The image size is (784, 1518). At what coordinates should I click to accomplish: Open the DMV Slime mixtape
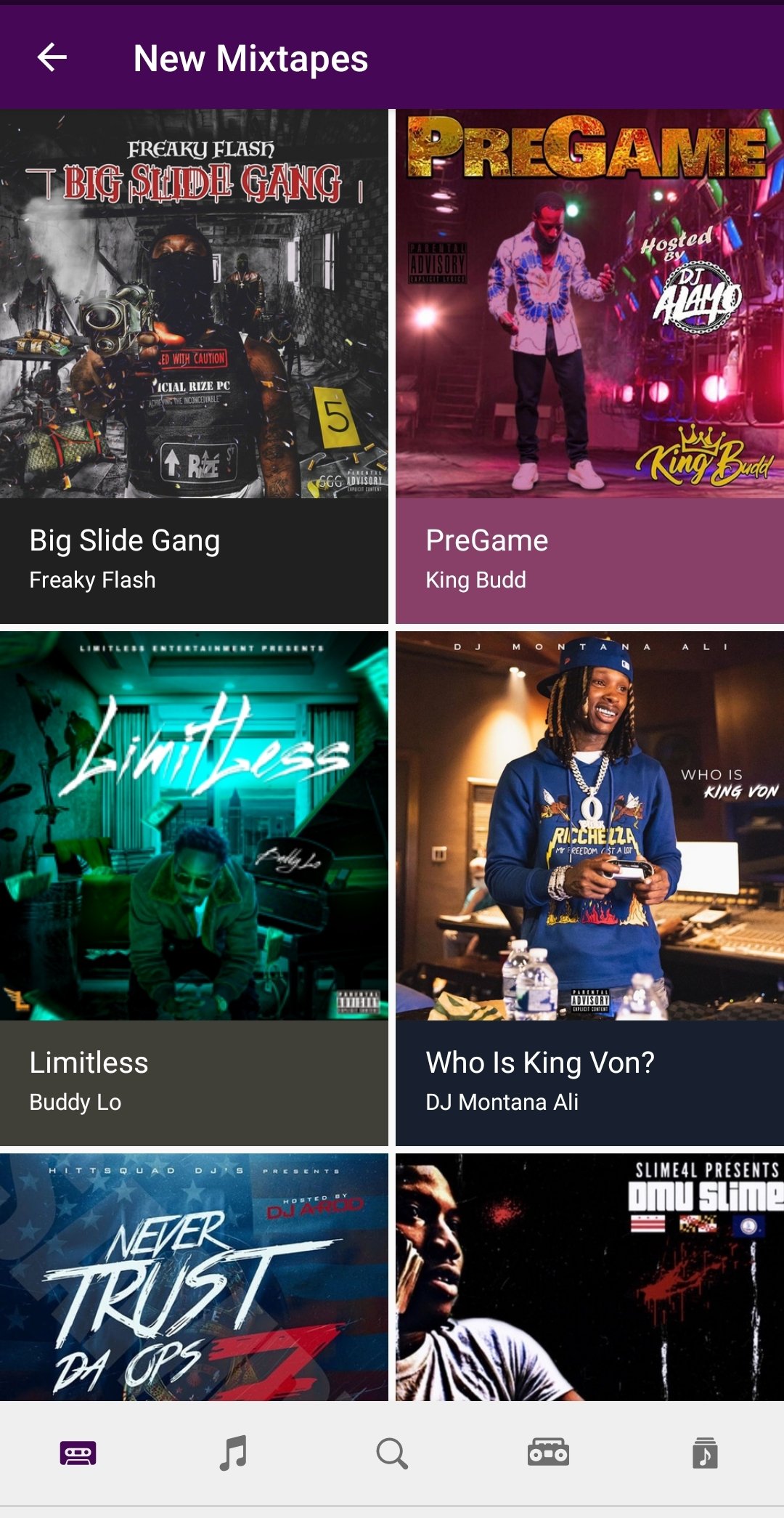point(589,1277)
